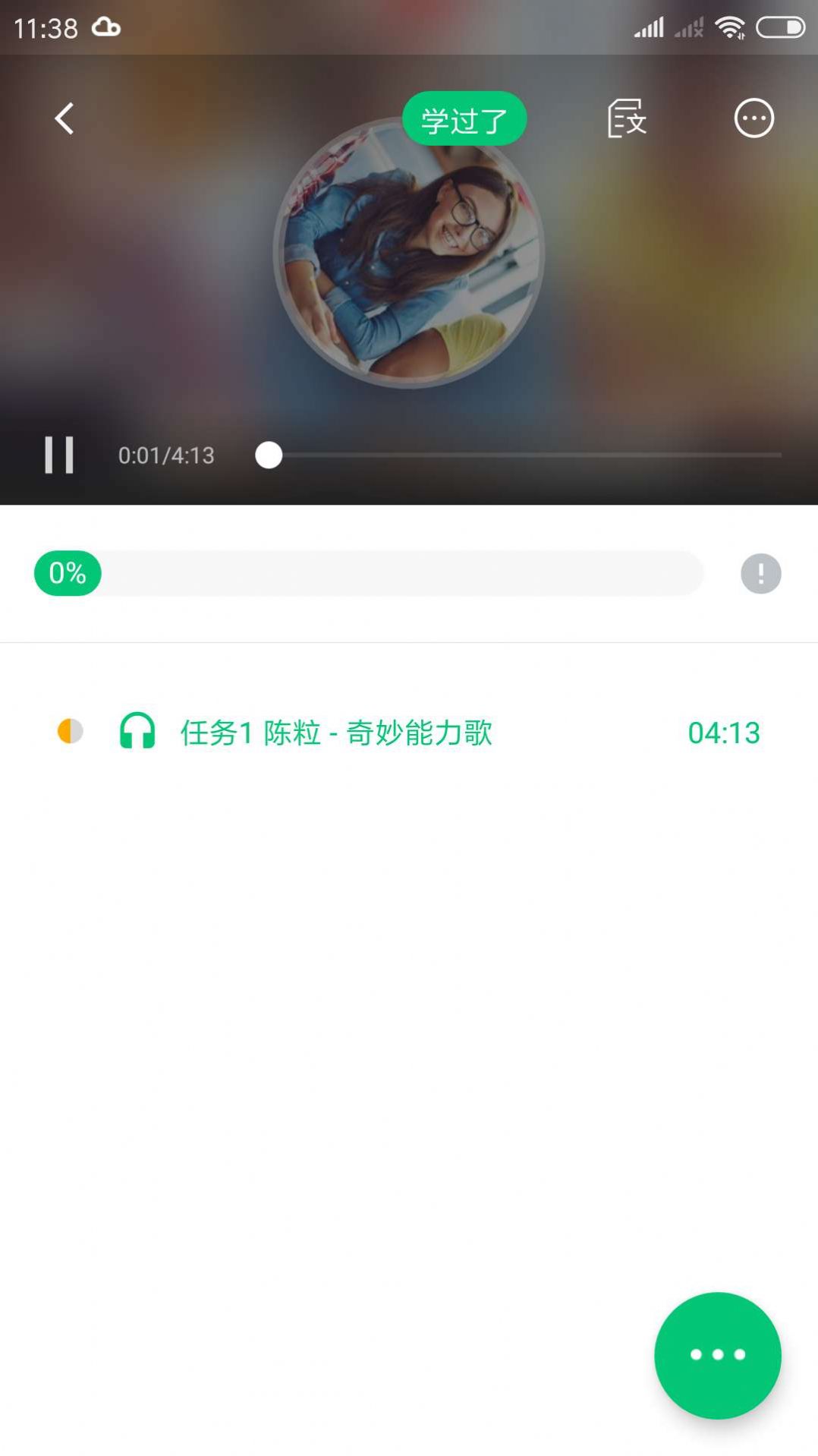The height and width of the screenshot is (1456, 818).
Task: Go back using the top-left arrow
Action: (63, 118)
